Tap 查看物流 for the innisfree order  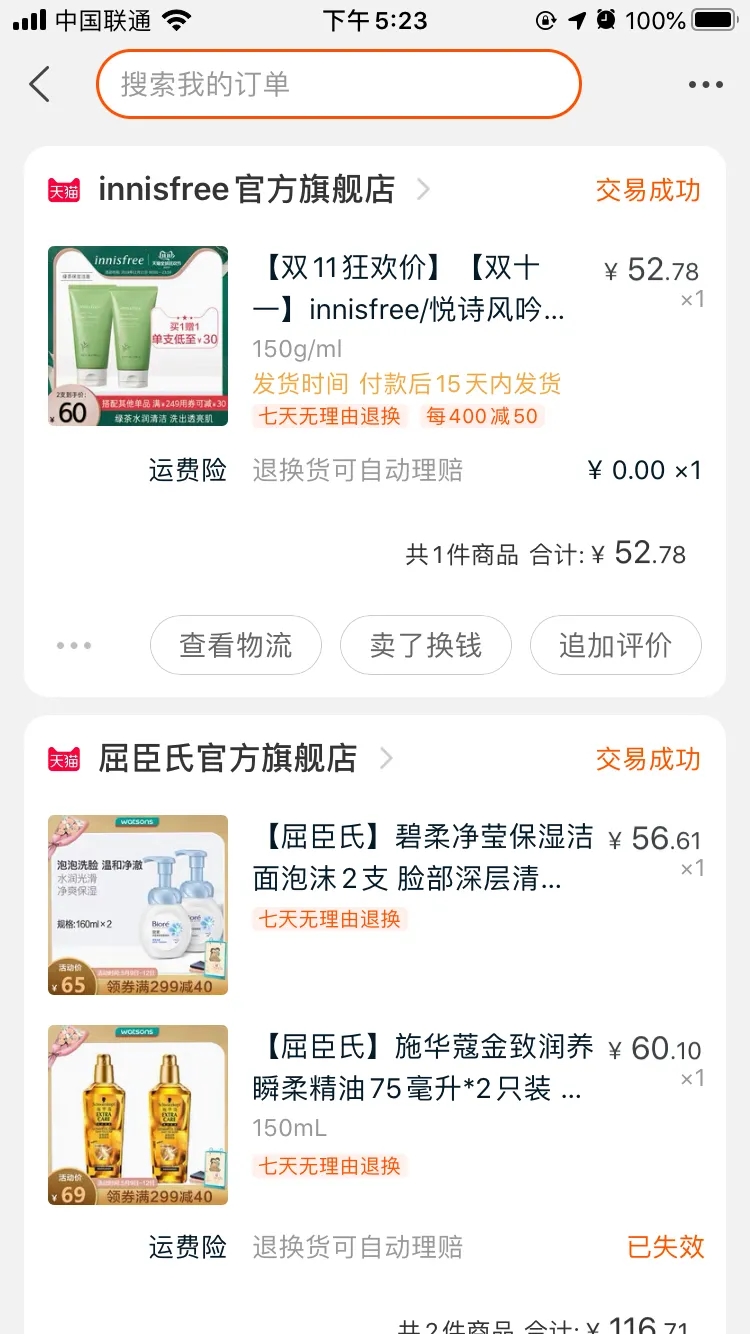coord(236,646)
